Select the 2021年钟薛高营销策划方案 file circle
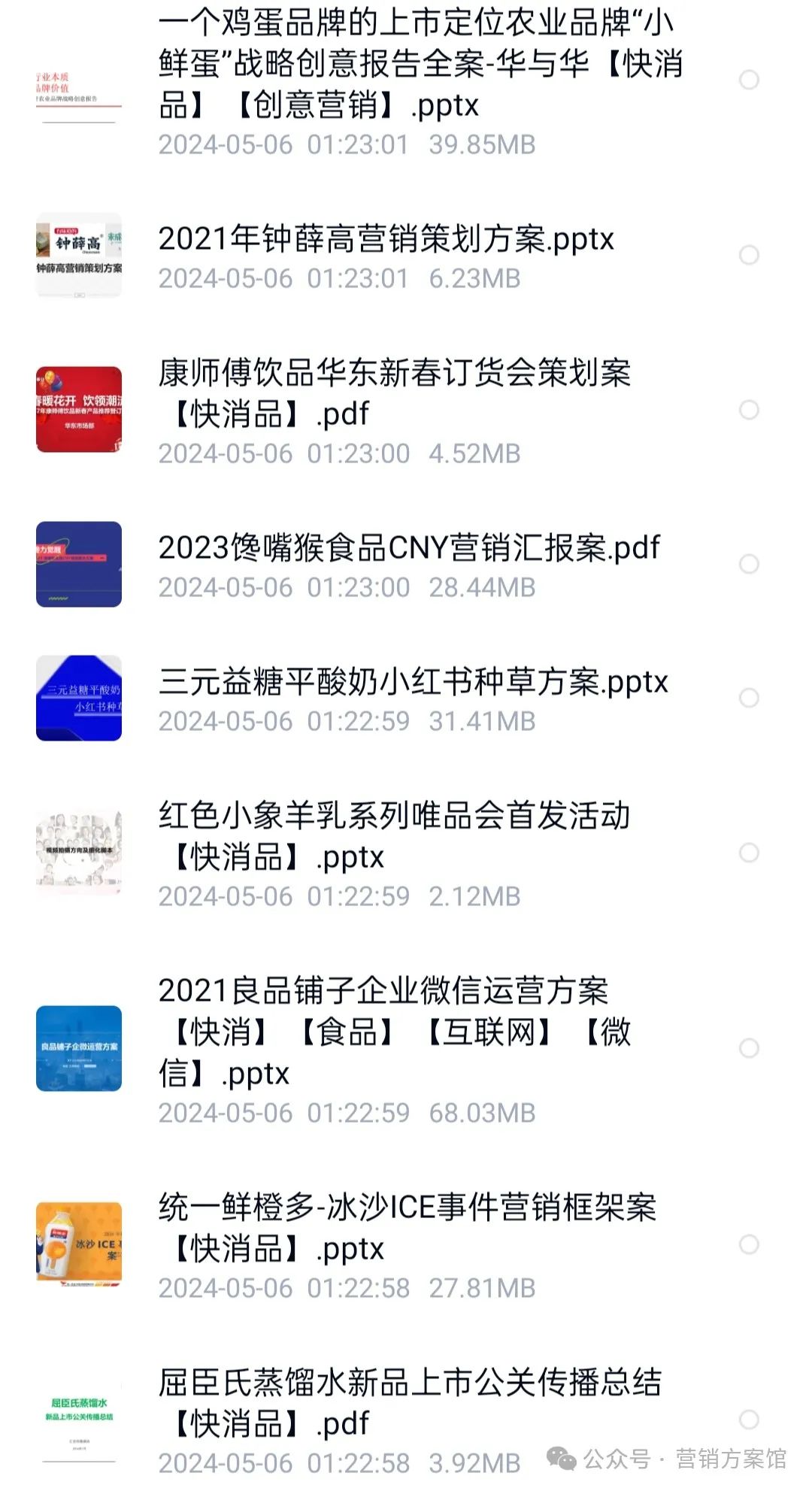 (x=749, y=255)
